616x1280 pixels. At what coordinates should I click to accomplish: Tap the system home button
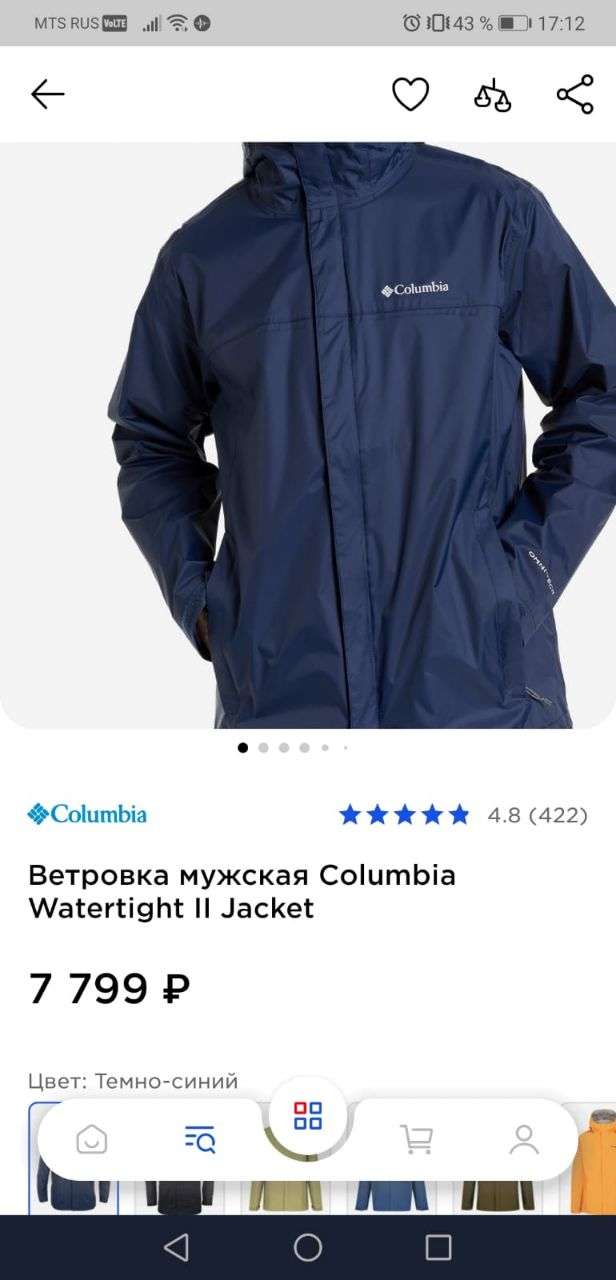(308, 1247)
